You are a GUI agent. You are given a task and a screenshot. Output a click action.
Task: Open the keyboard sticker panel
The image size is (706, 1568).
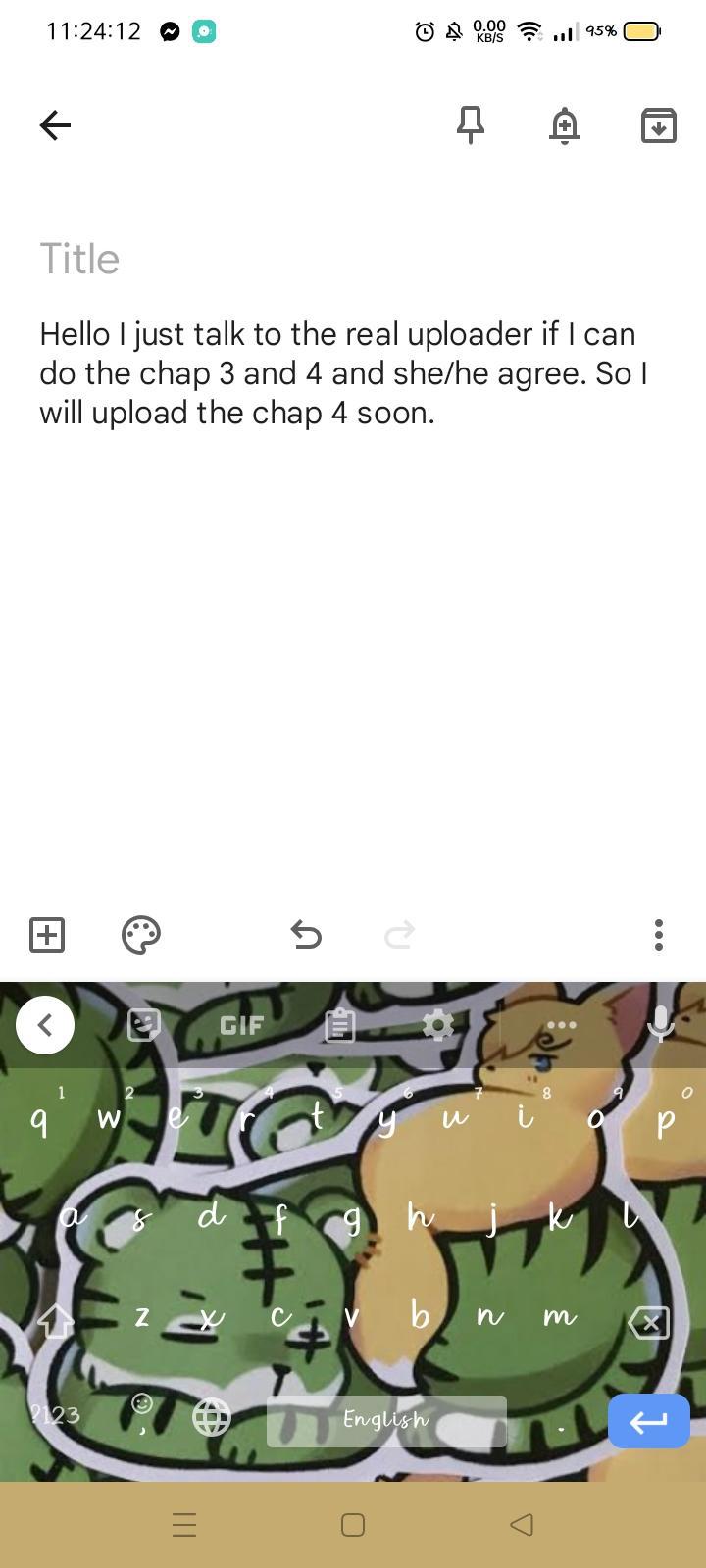(x=144, y=1025)
